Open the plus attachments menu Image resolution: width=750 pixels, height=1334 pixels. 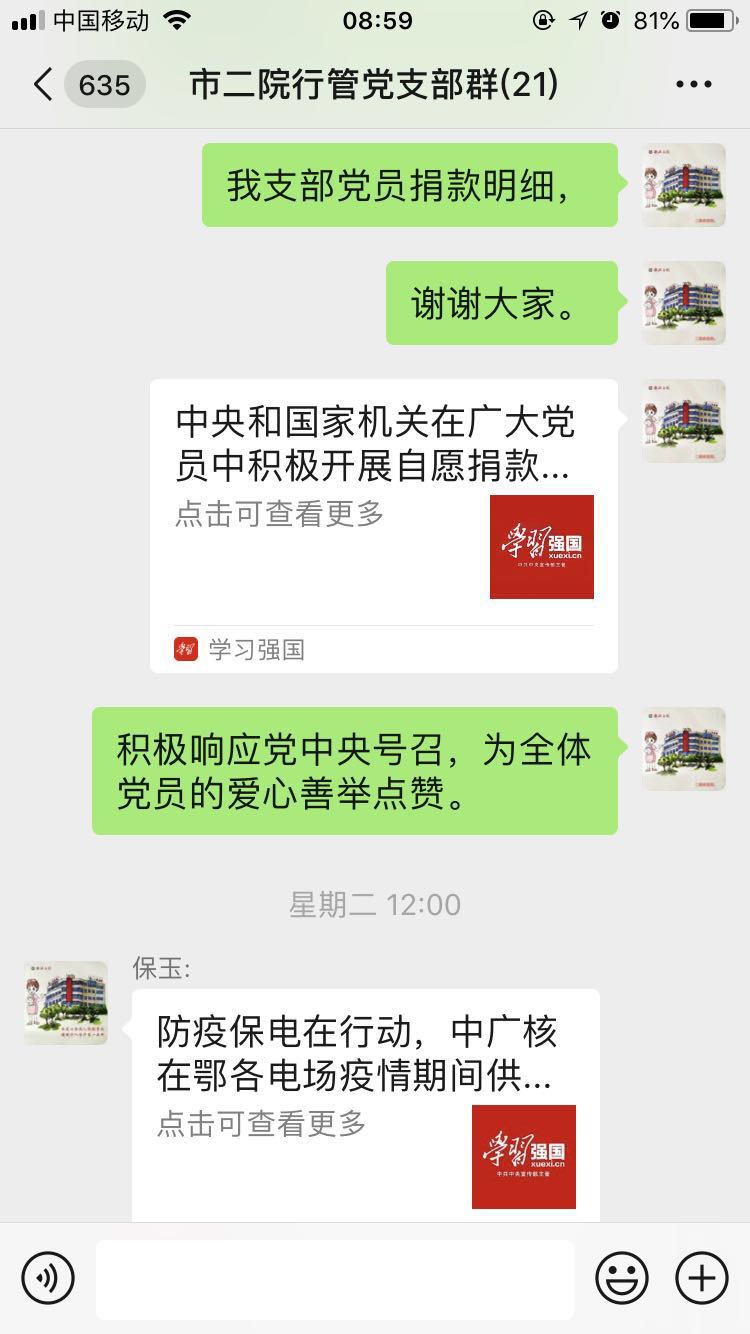701,1278
